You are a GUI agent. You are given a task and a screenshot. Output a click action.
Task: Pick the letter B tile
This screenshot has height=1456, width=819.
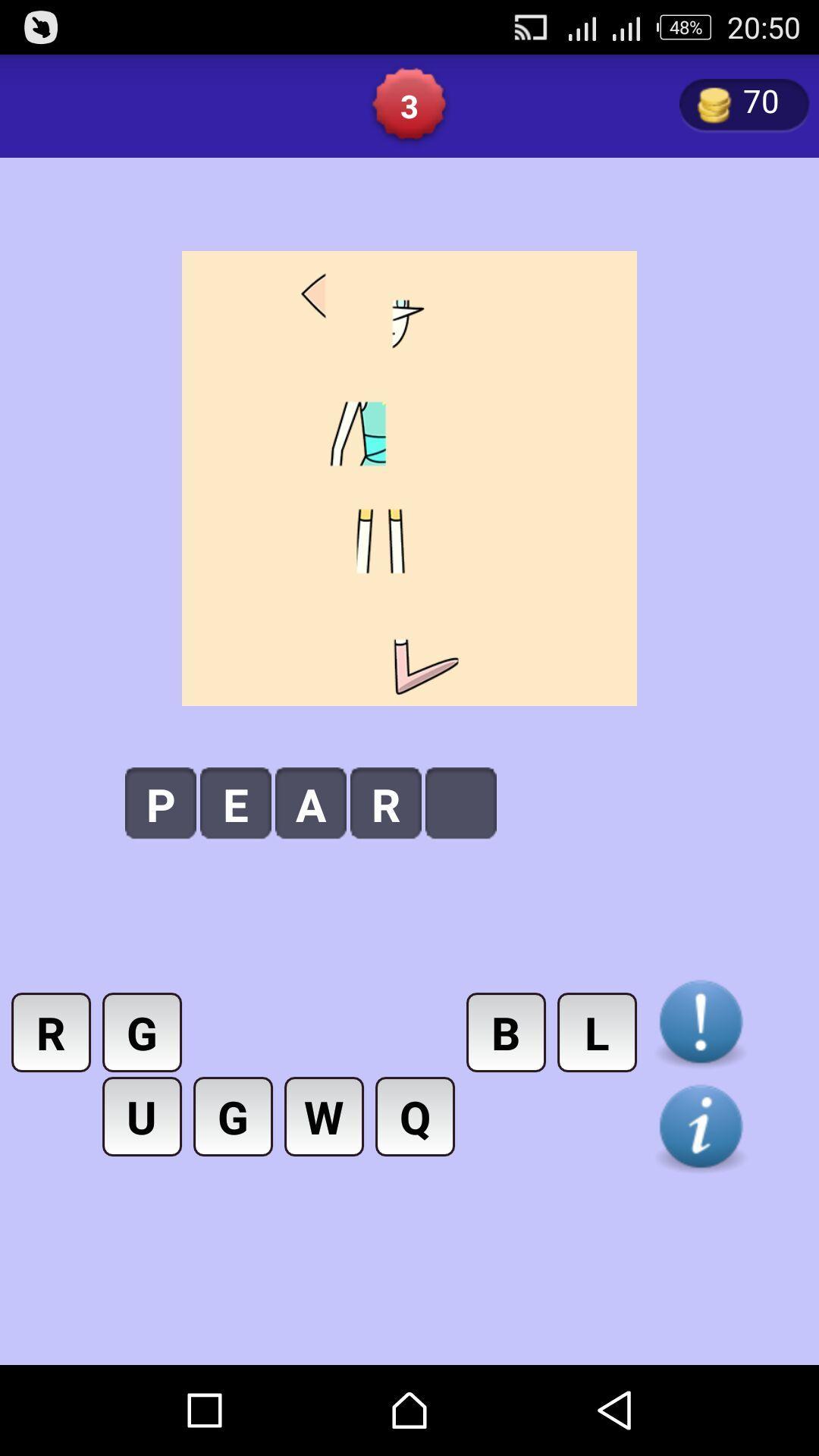506,1032
